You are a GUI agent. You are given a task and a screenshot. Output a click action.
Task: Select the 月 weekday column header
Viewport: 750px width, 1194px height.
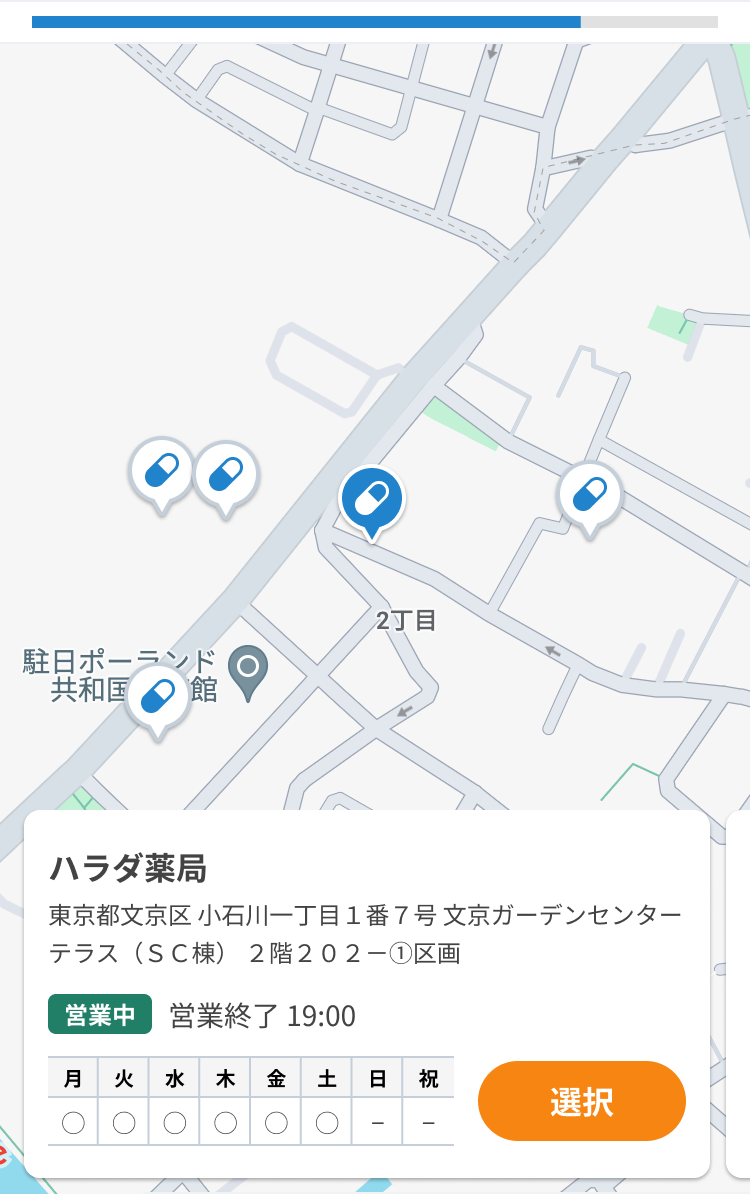(x=72, y=1080)
